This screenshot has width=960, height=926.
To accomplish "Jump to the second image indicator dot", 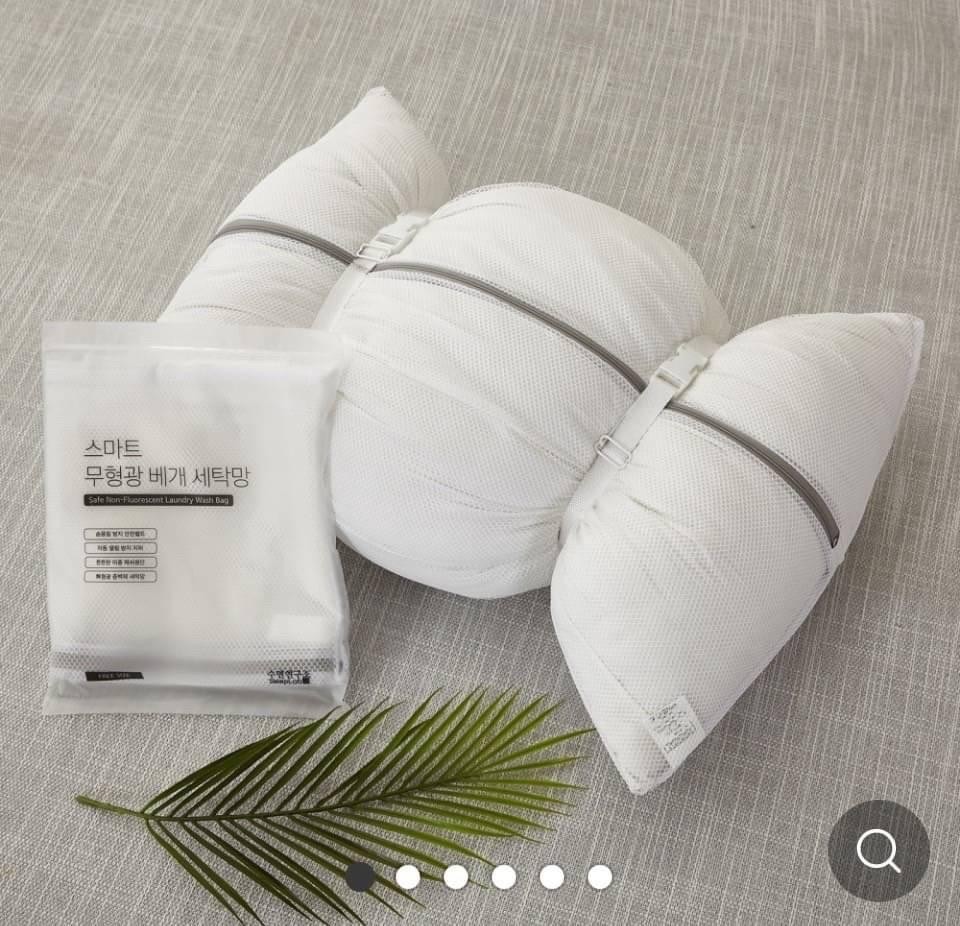I will click(x=408, y=877).
